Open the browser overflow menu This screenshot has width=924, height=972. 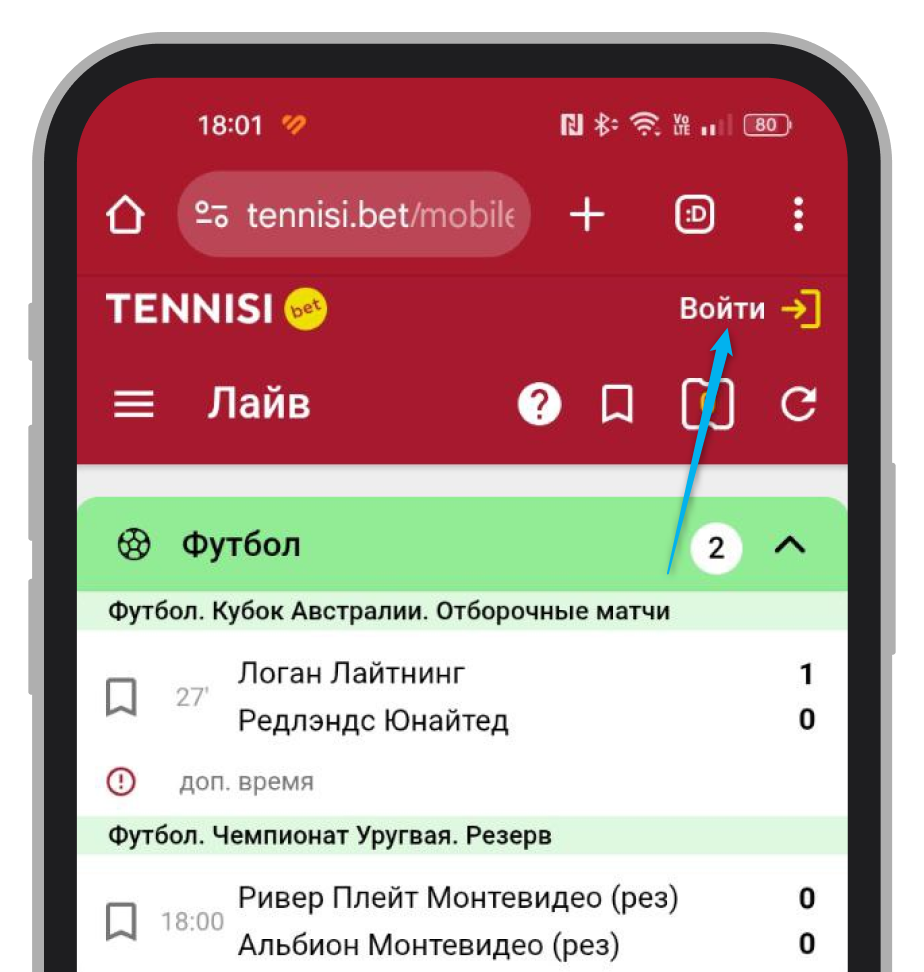point(797,215)
